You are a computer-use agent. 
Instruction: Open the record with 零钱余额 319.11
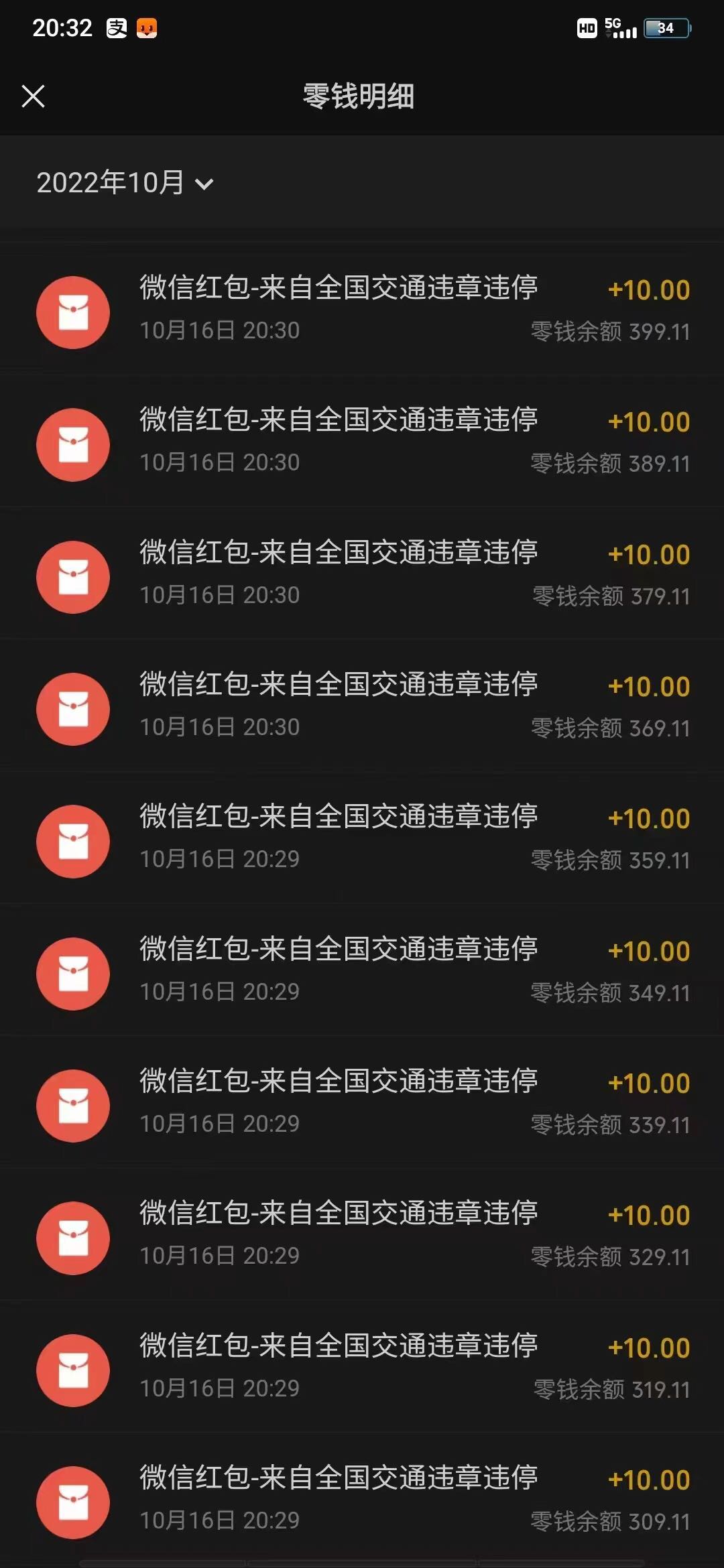coord(362,1366)
